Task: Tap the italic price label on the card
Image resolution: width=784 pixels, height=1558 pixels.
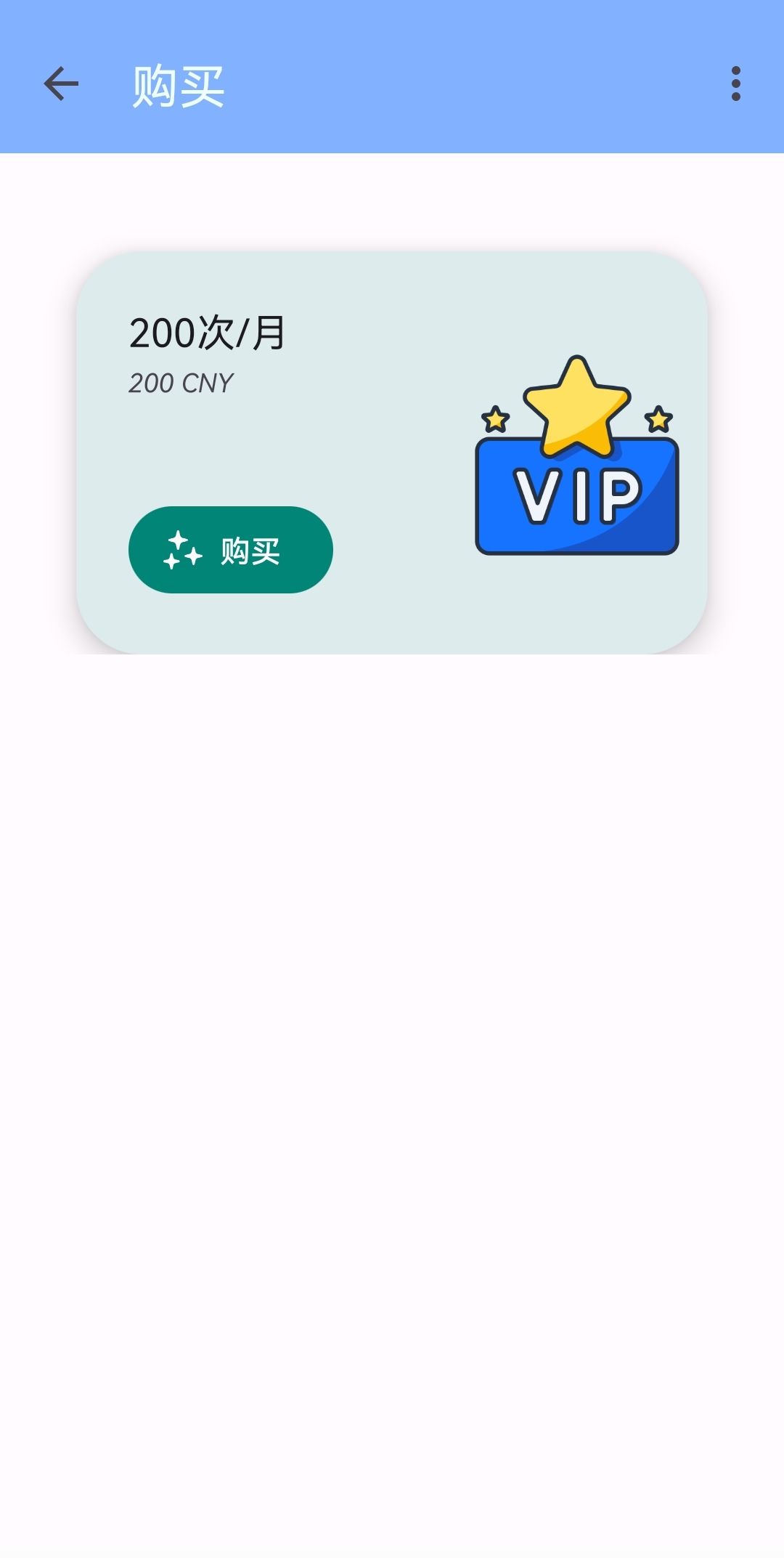Action: click(179, 383)
